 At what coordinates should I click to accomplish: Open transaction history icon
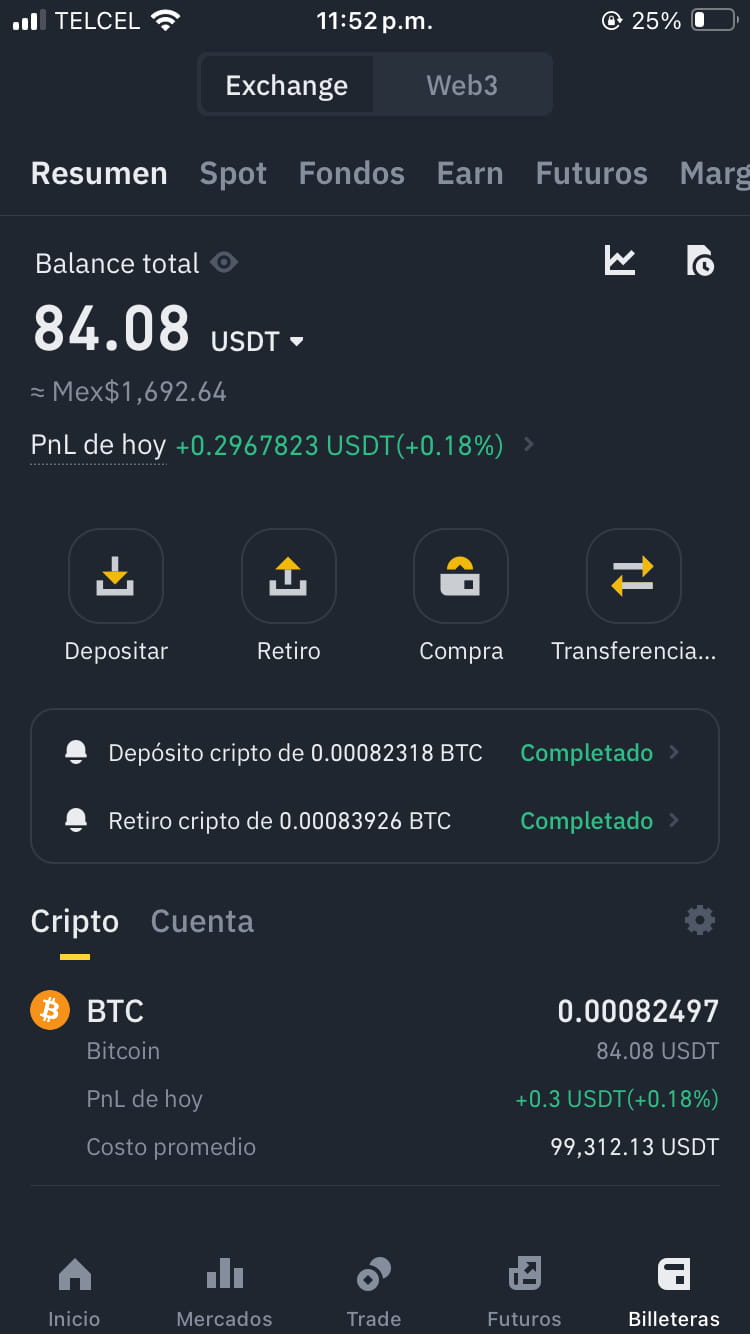[x=700, y=261]
